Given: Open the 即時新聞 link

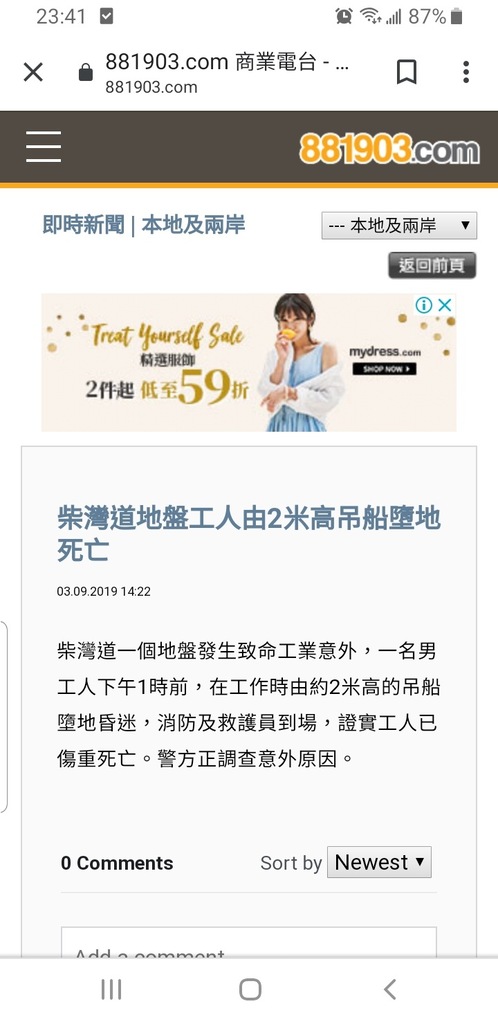Looking at the screenshot, I should 84,225.
